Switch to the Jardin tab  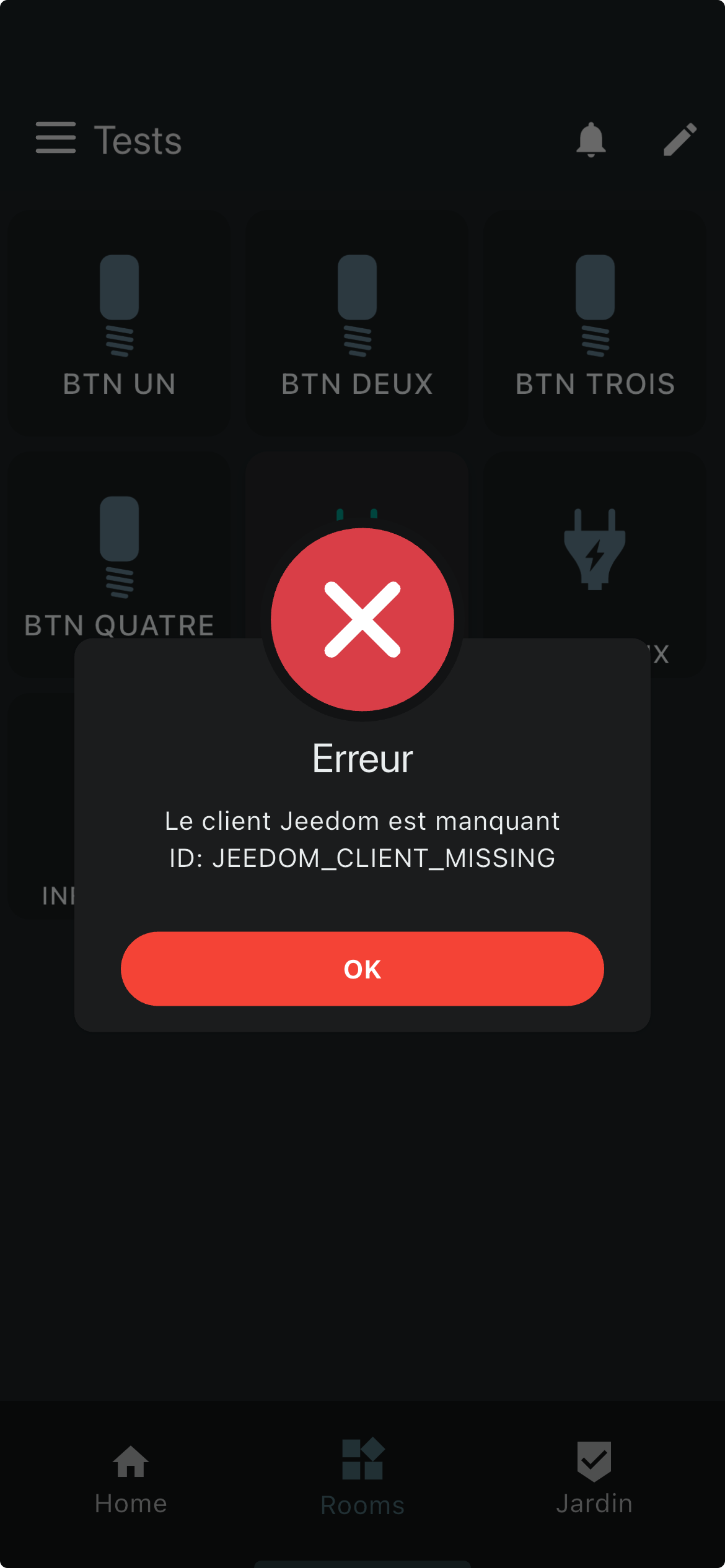pyautogui.click(x=594, y=1479)
